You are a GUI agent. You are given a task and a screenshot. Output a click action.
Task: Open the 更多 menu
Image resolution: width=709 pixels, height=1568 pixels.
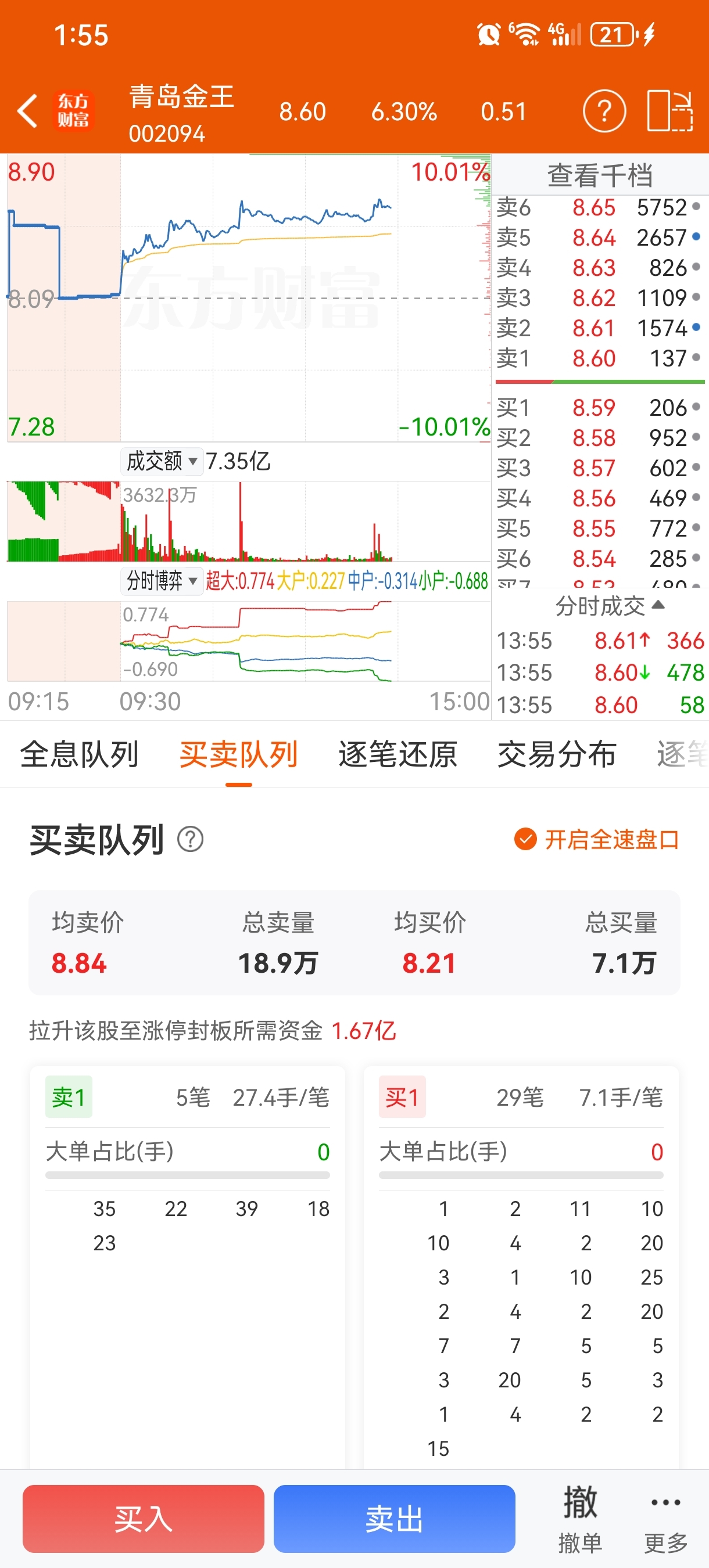tap(666, 1518)
